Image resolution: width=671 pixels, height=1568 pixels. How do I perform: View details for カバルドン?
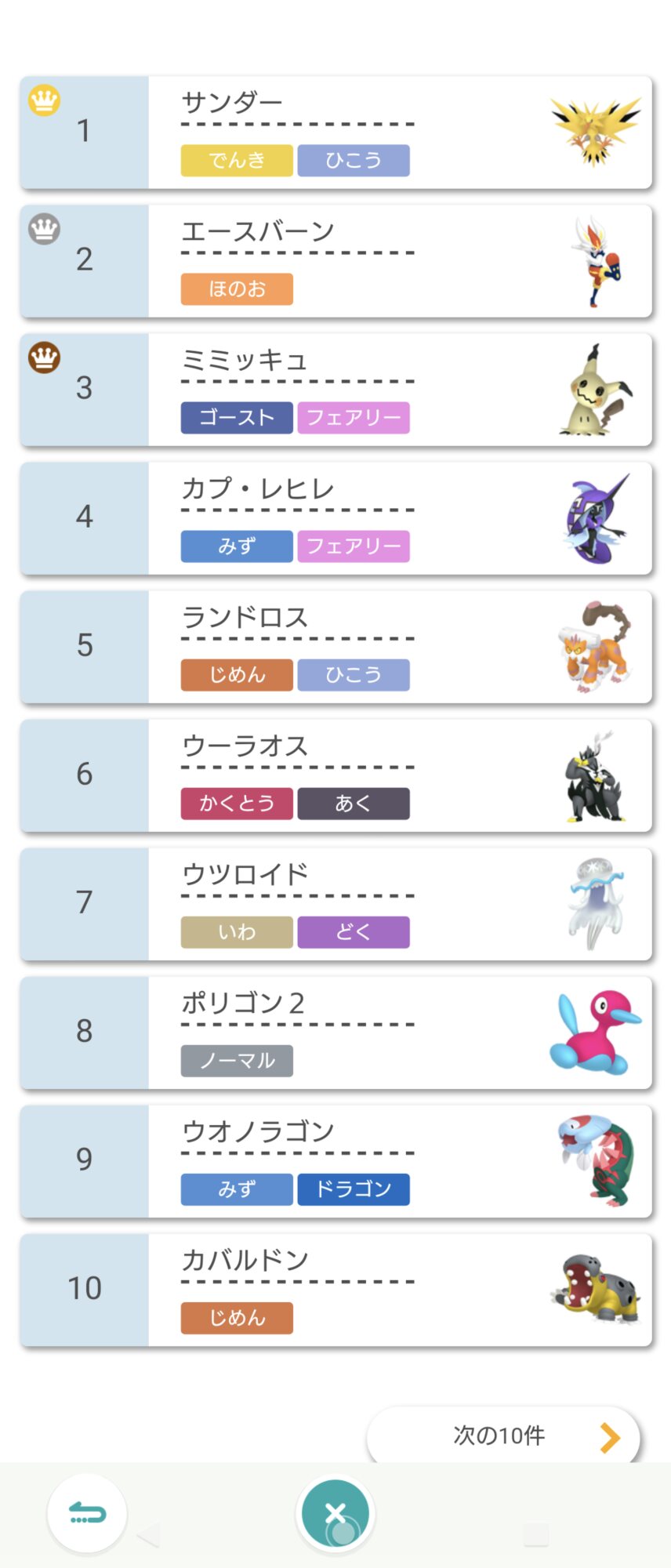click(x=335, y=1290)
